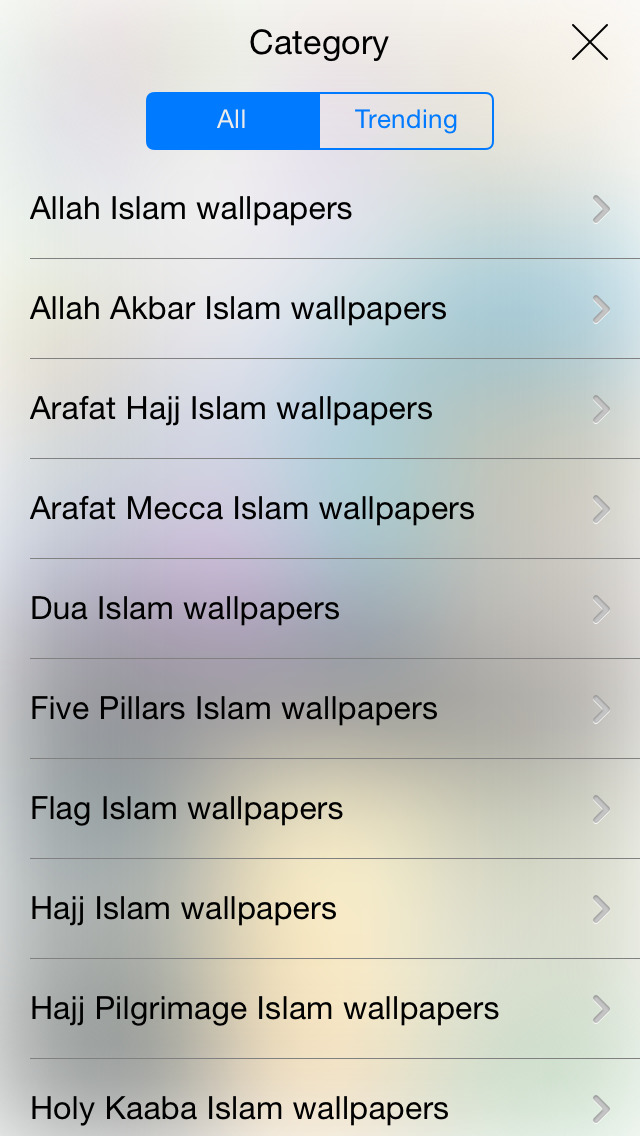This screenshot has width=640, height=1136.
Task: Open Allah Islam wallpapers category
Action: pyautogui.click(x=320, y=209)
